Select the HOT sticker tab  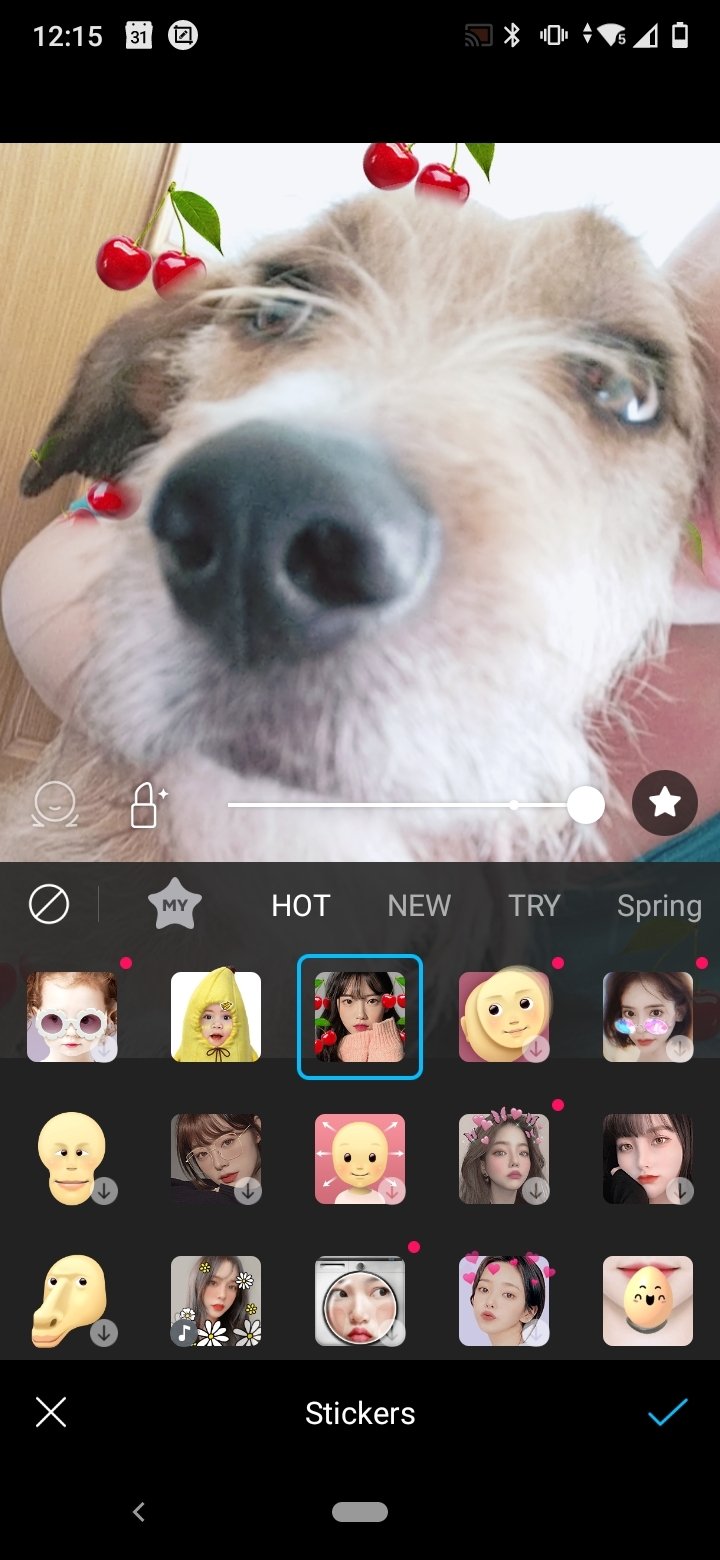[301, 906]
